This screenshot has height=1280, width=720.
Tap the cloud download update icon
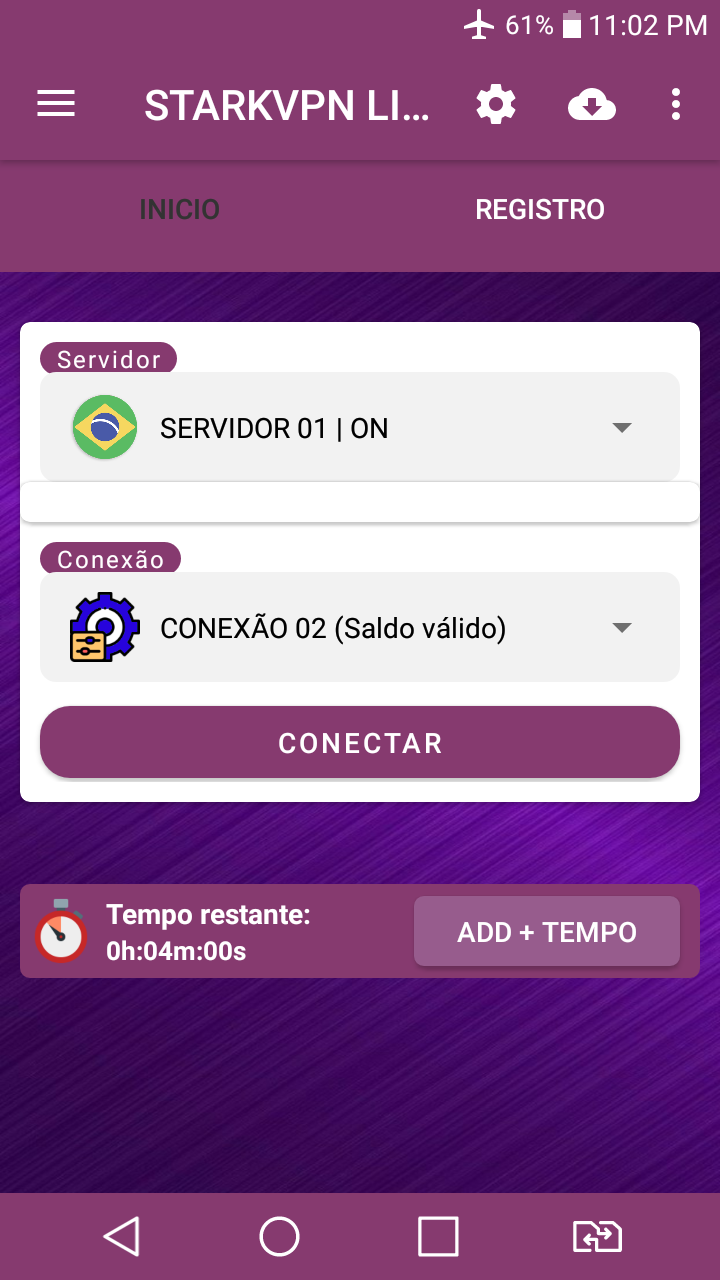click(x=591, y=104)
